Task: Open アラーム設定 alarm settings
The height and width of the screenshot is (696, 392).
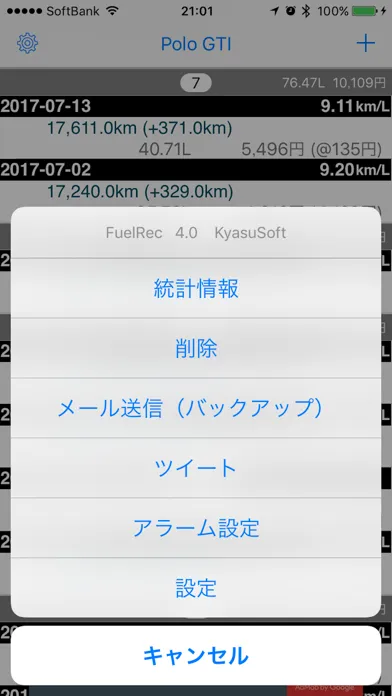Action: [196, 528]
